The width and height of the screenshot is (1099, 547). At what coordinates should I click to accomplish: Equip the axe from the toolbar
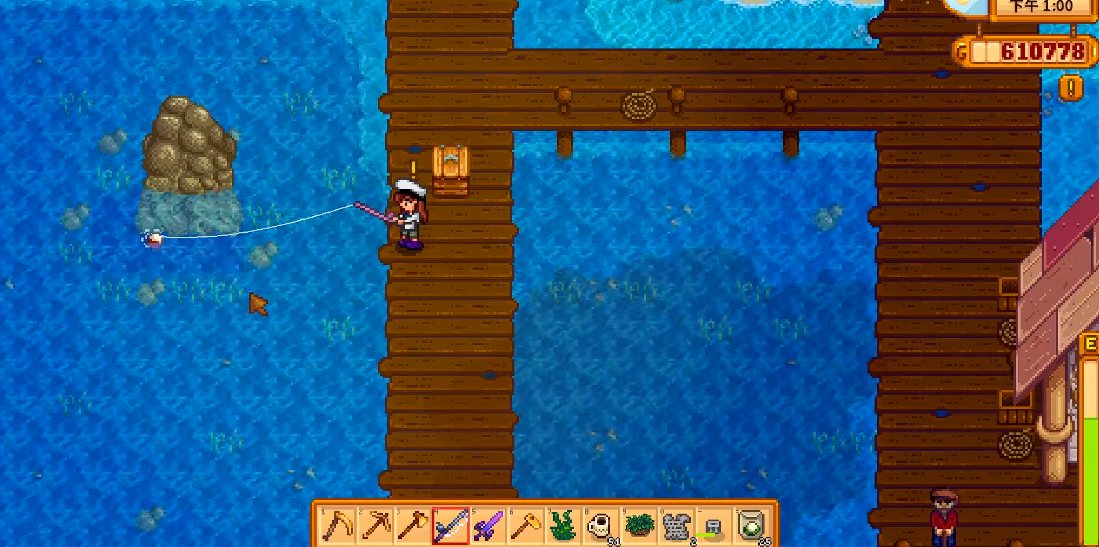(411, 525)
